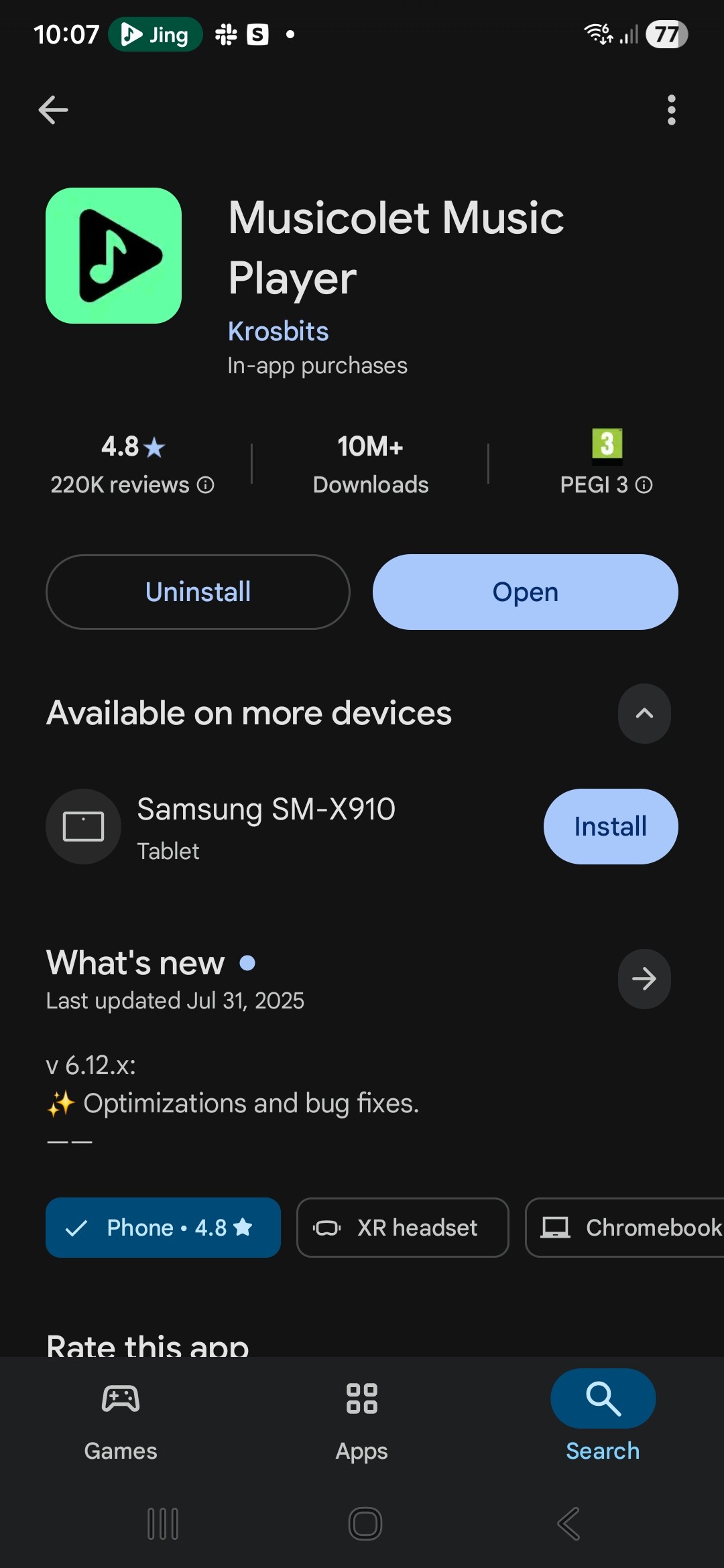724x1568 pixels.
Task: Go back using the top arrow
Action: pyautogui.click(x=54, y=110)
